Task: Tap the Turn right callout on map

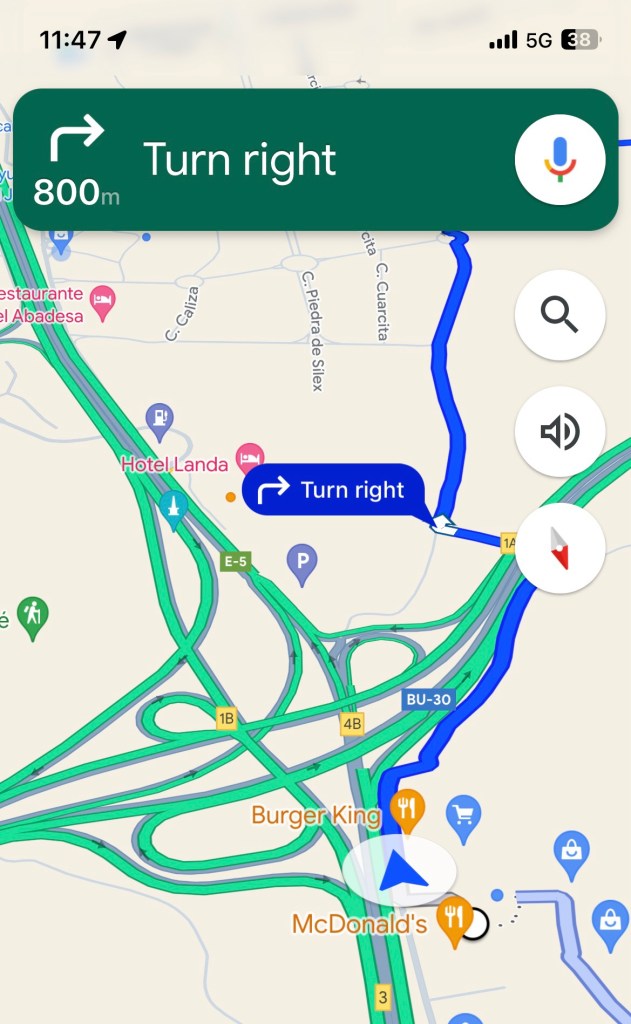Action: coord(335,490)
